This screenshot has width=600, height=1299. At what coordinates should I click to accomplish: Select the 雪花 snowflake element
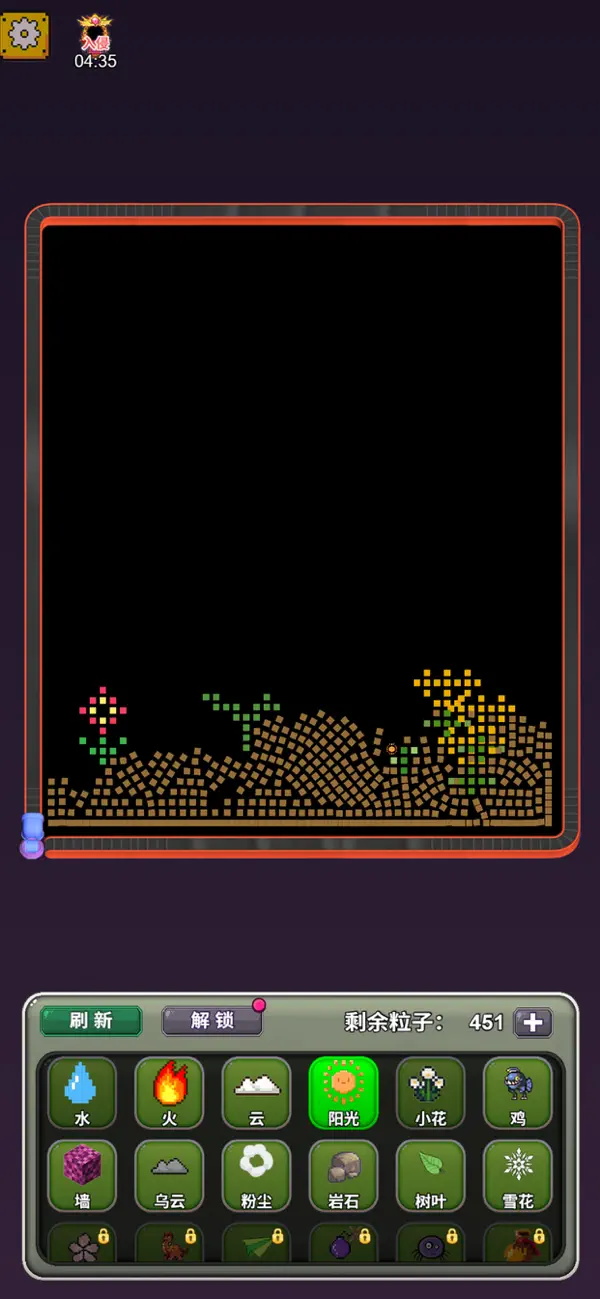[x=518, y=1176]
